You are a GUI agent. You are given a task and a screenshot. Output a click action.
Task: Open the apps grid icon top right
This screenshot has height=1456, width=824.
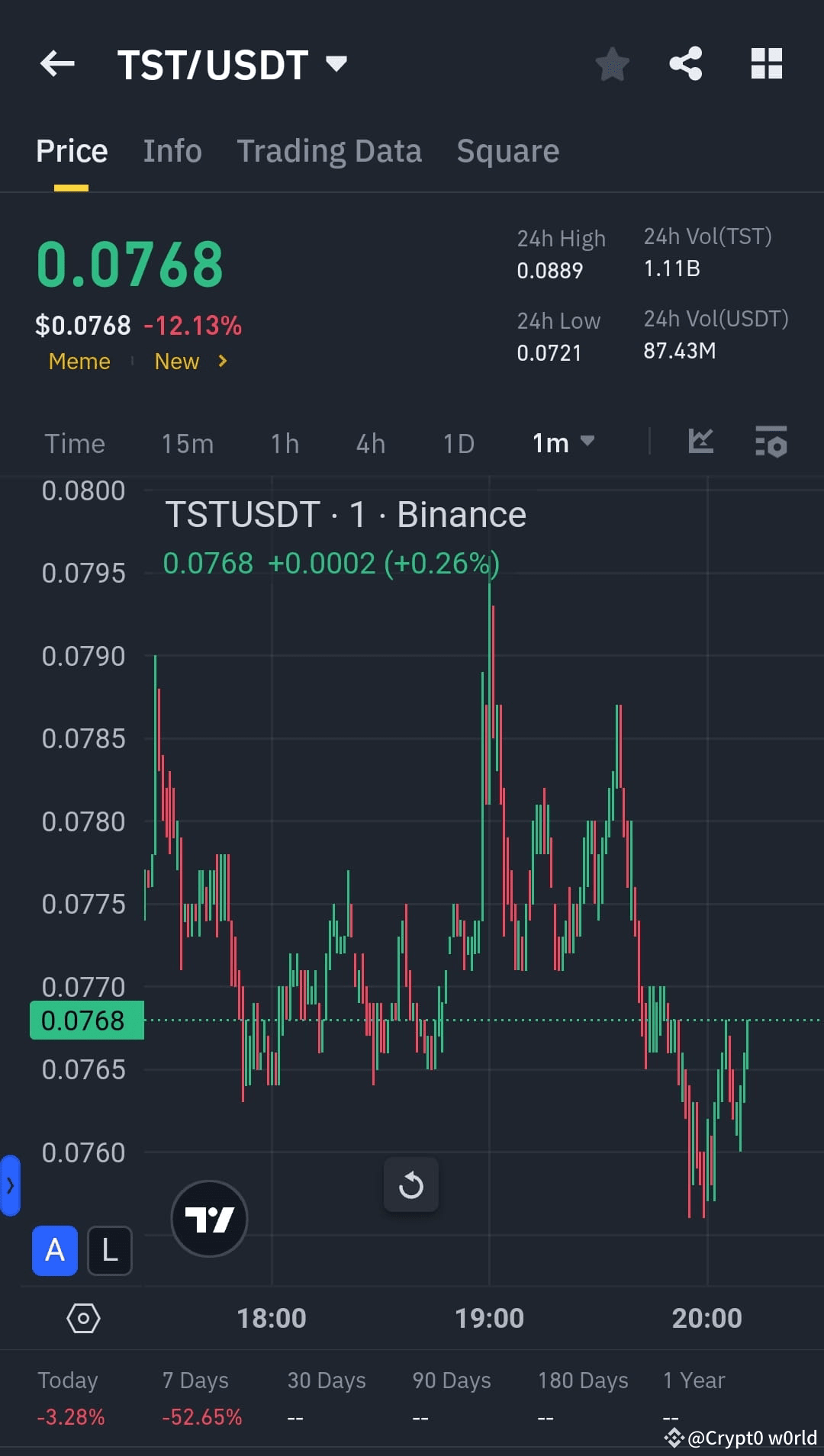click(x=766, y=64)
